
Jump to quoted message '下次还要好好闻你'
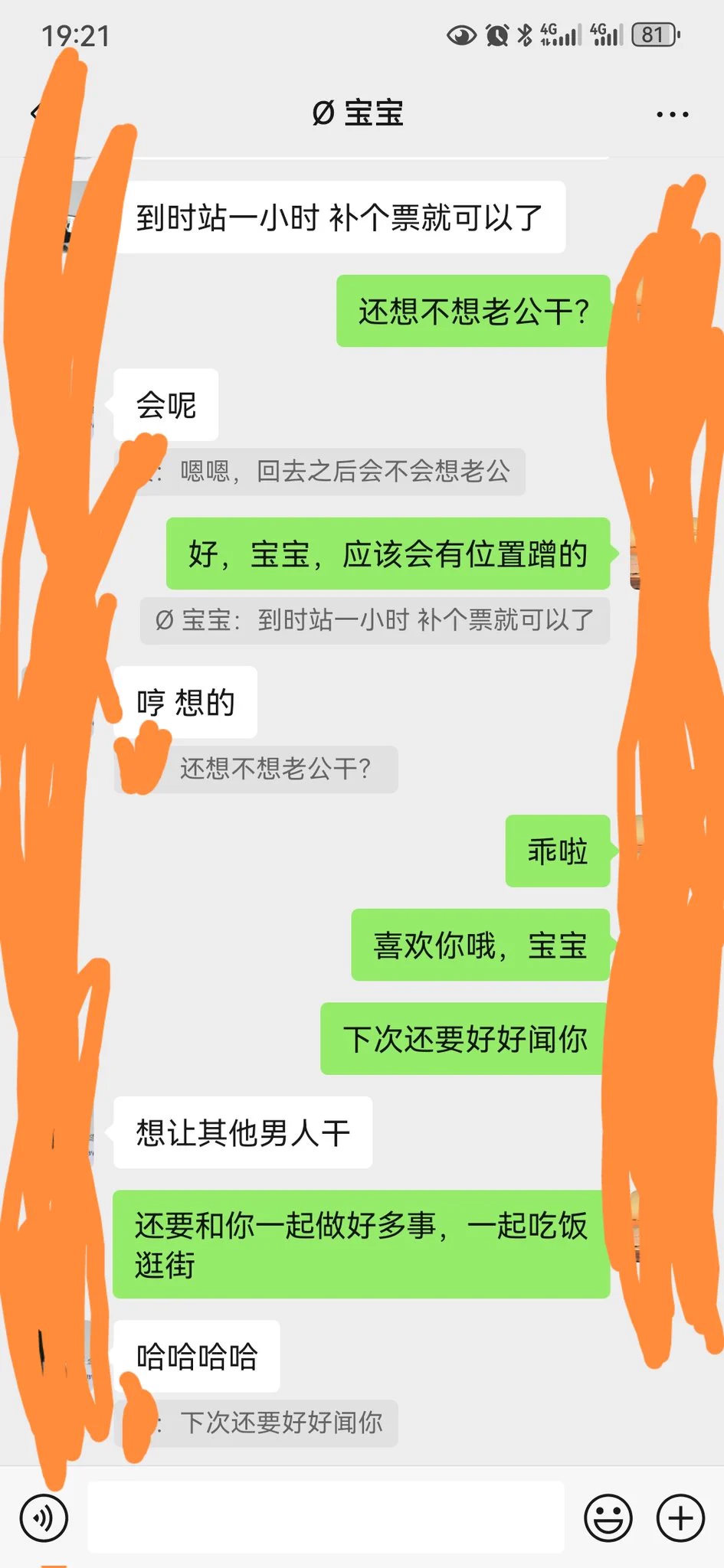click(x=276, y=1423)
